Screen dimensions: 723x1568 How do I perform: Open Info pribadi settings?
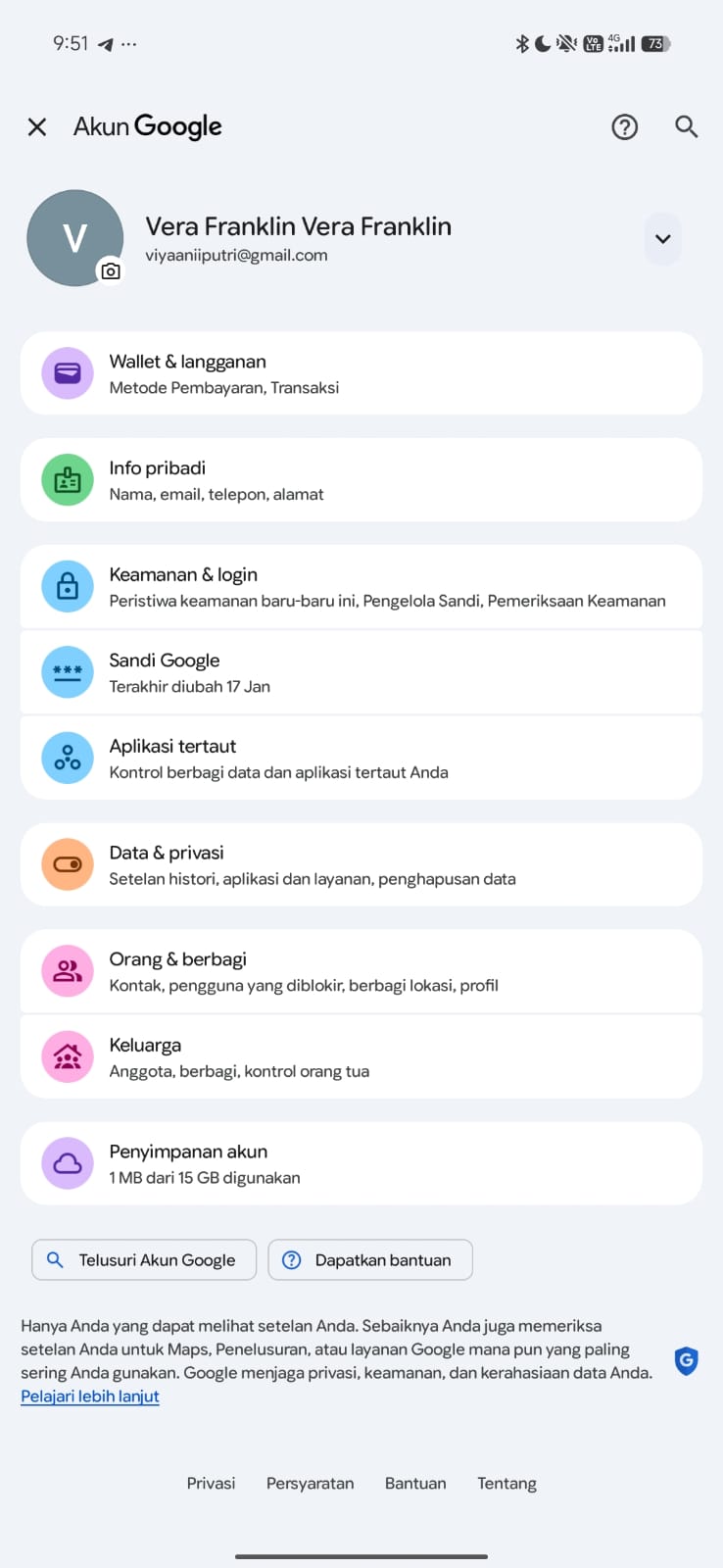(x=361, y=480)
